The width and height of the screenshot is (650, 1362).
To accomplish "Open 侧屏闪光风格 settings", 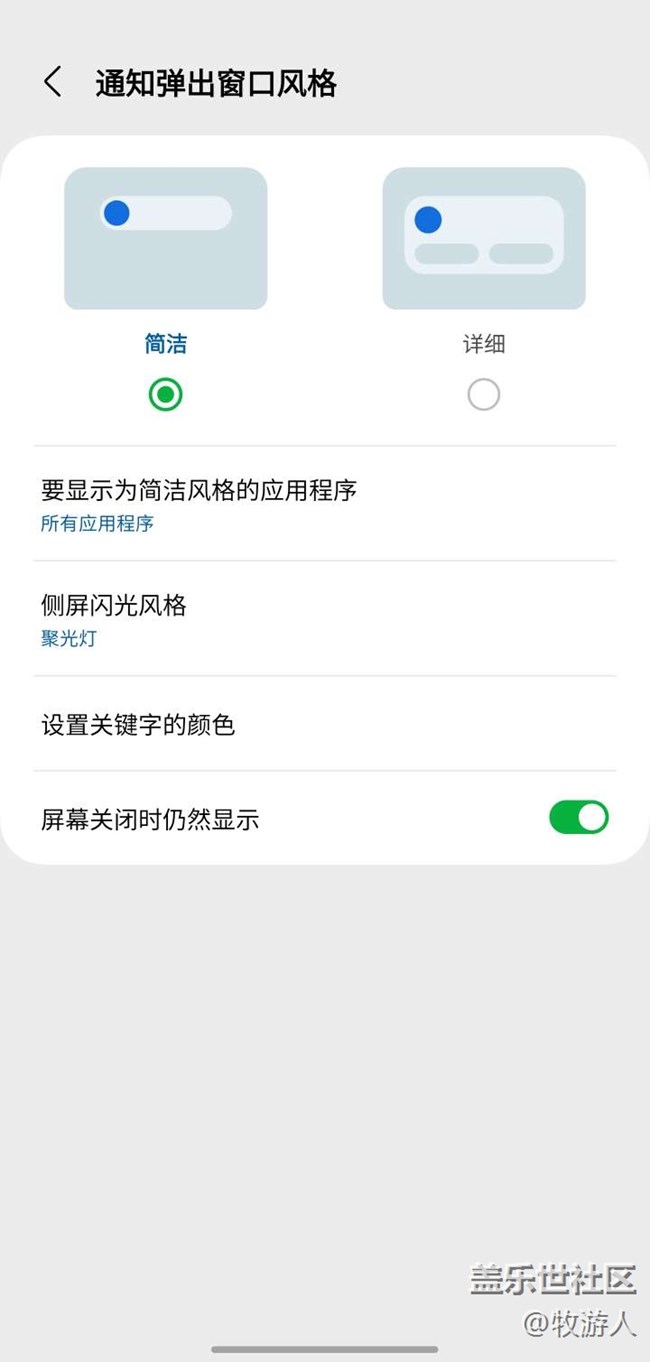I will tap(325, 619).
